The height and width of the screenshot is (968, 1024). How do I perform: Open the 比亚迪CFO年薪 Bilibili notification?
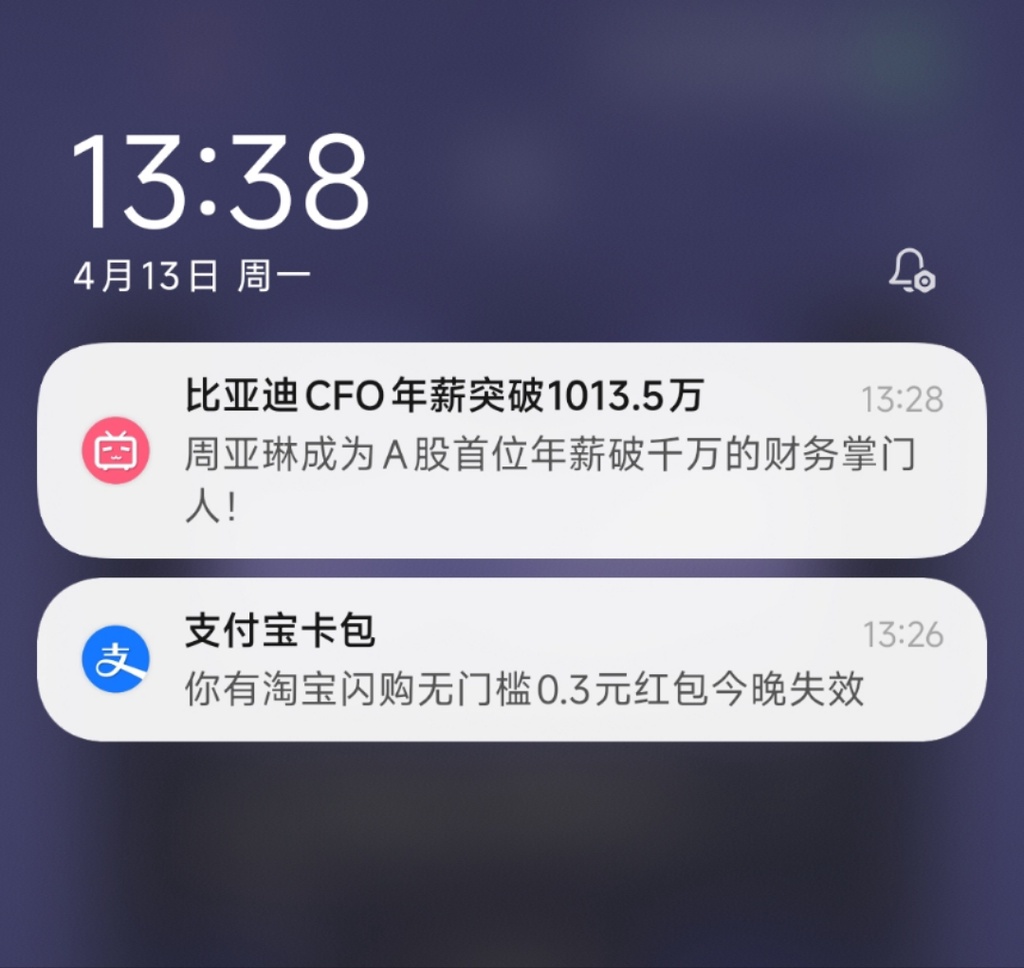click(x=511, y=451)
